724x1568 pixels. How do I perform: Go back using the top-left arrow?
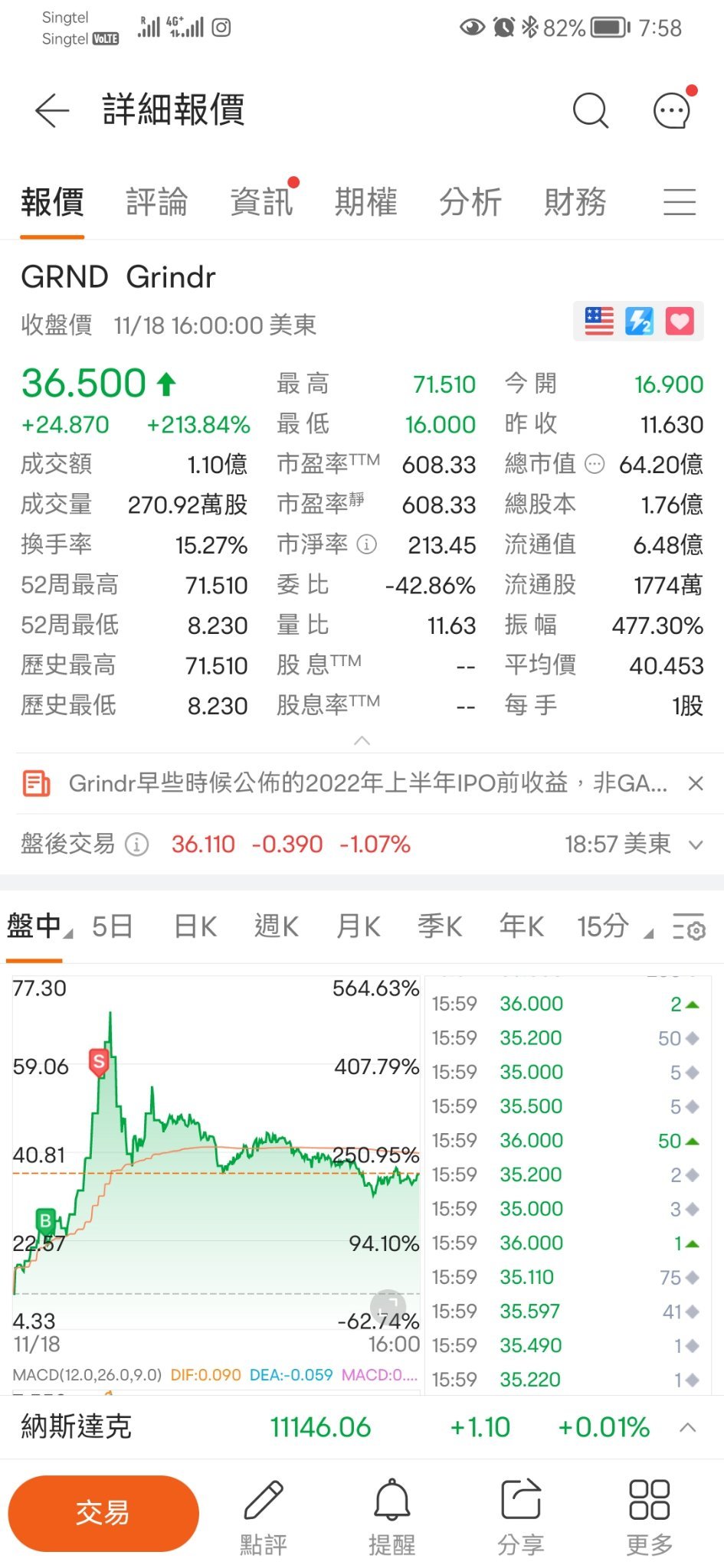pos(51,110)
